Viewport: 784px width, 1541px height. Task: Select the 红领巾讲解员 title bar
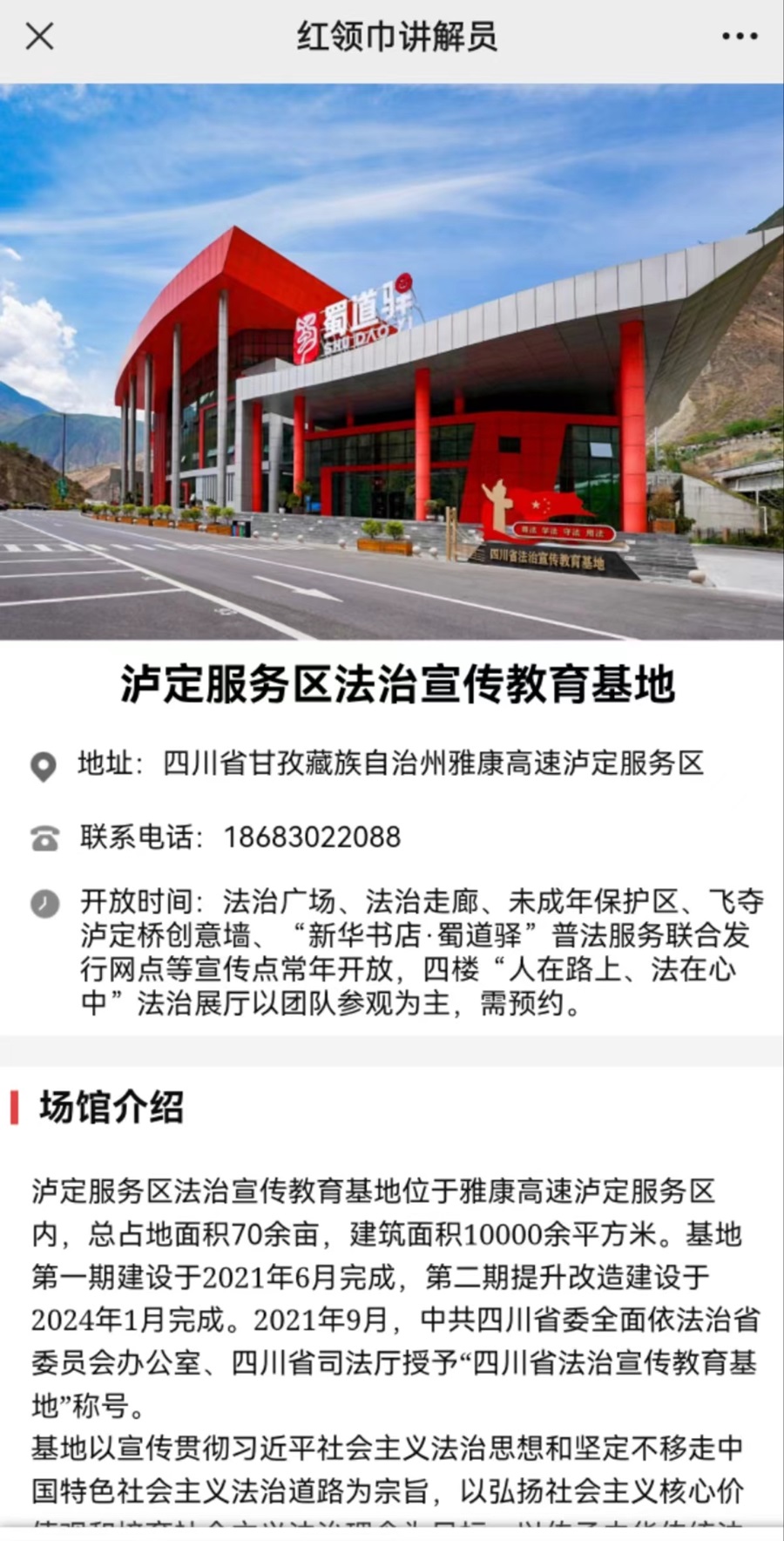pos(392,37)
